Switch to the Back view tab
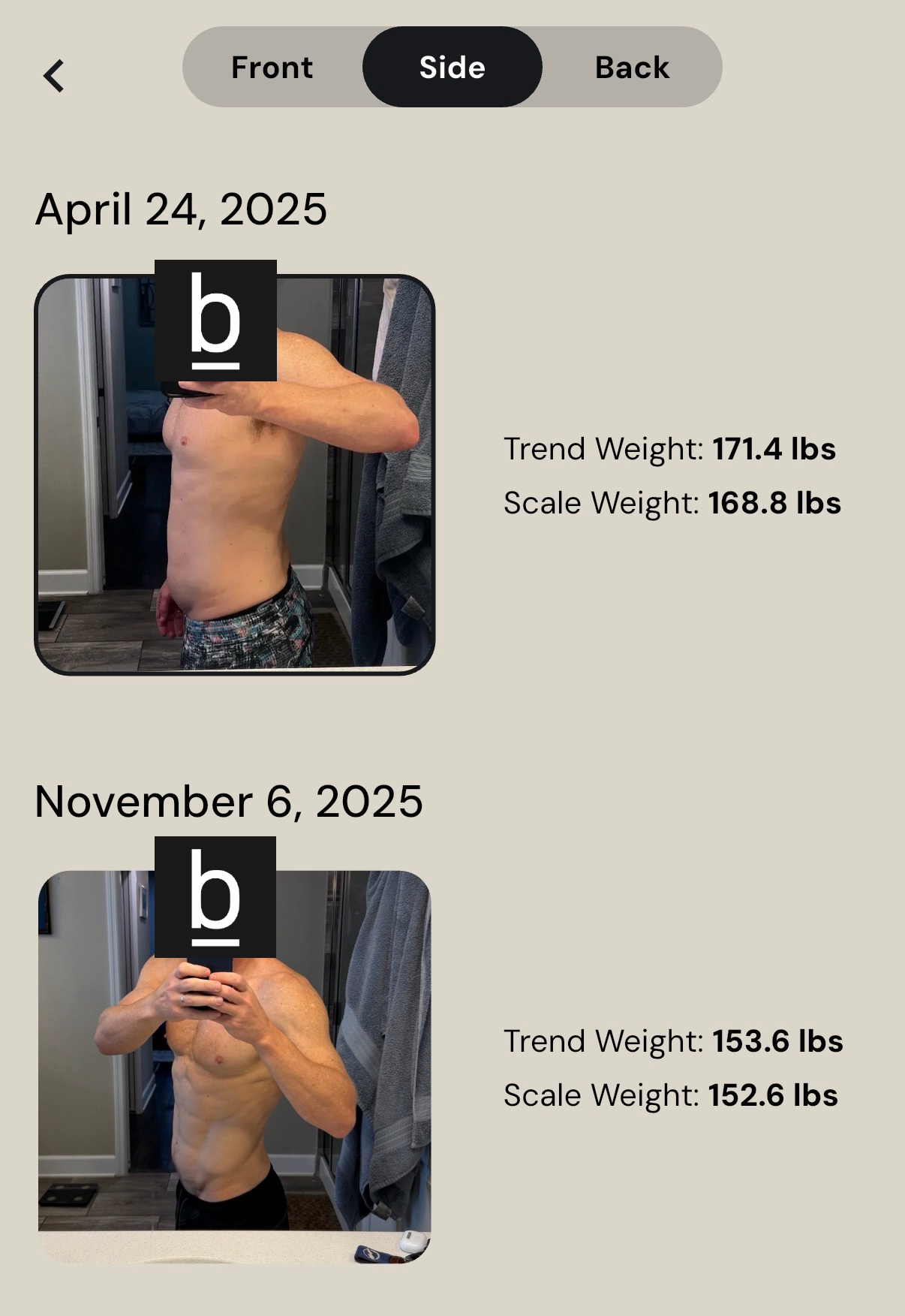 tap(632, 68)
